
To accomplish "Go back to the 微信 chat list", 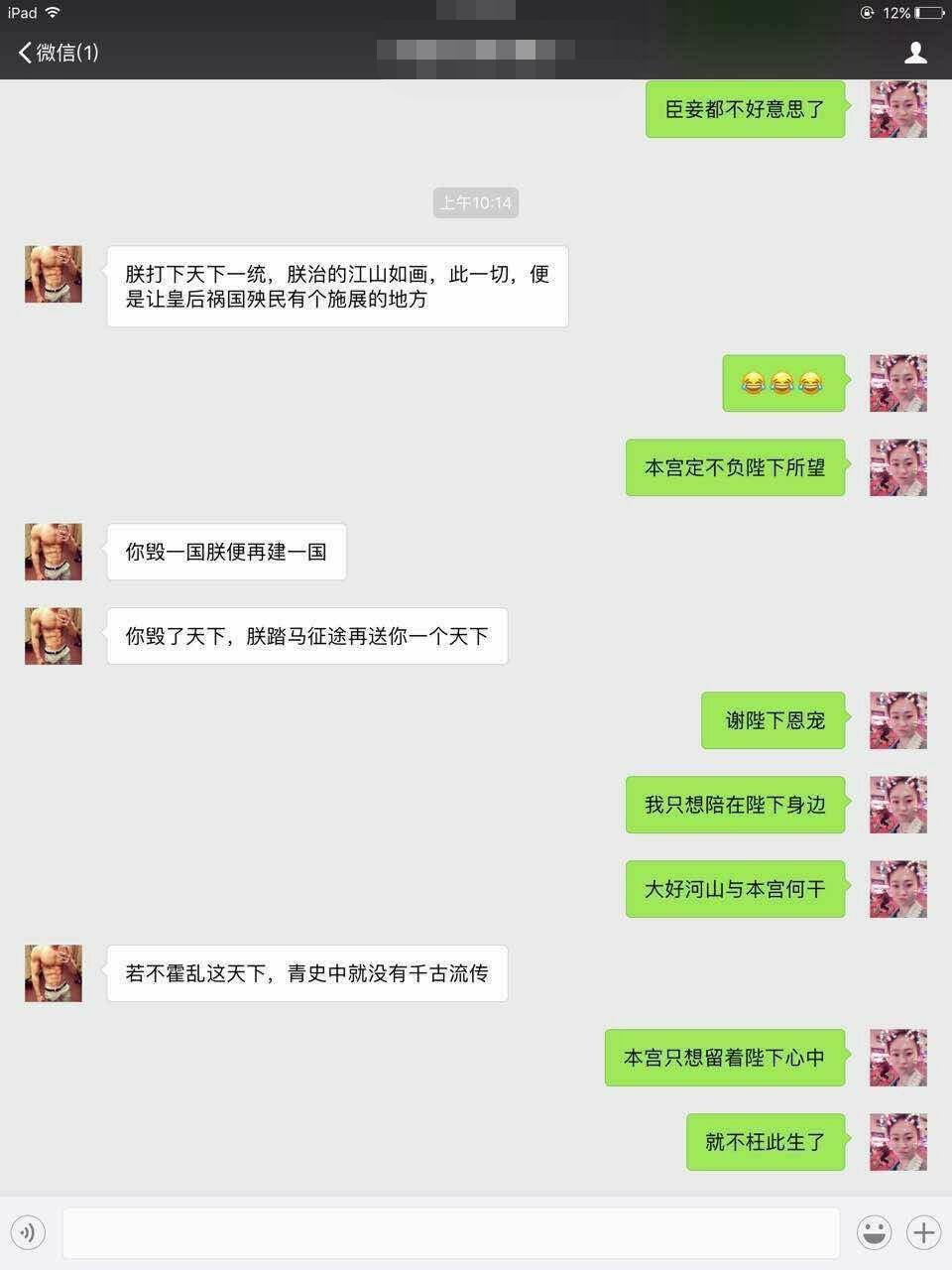I will coord(58,53).
